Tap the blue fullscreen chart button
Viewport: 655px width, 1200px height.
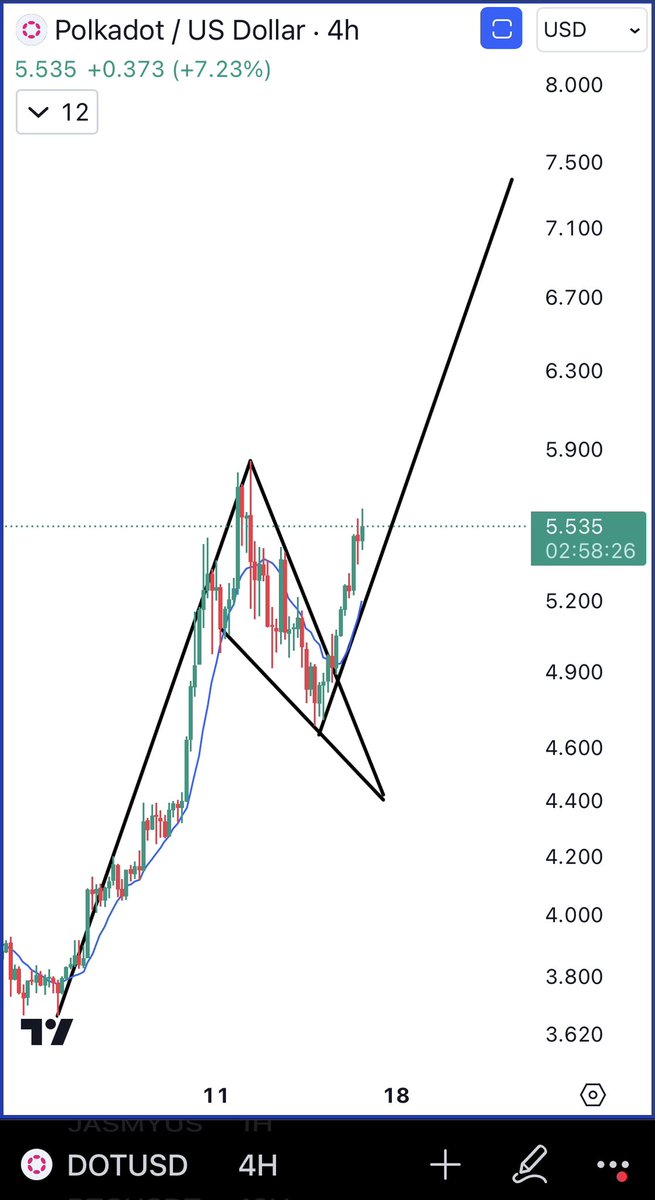503,29
